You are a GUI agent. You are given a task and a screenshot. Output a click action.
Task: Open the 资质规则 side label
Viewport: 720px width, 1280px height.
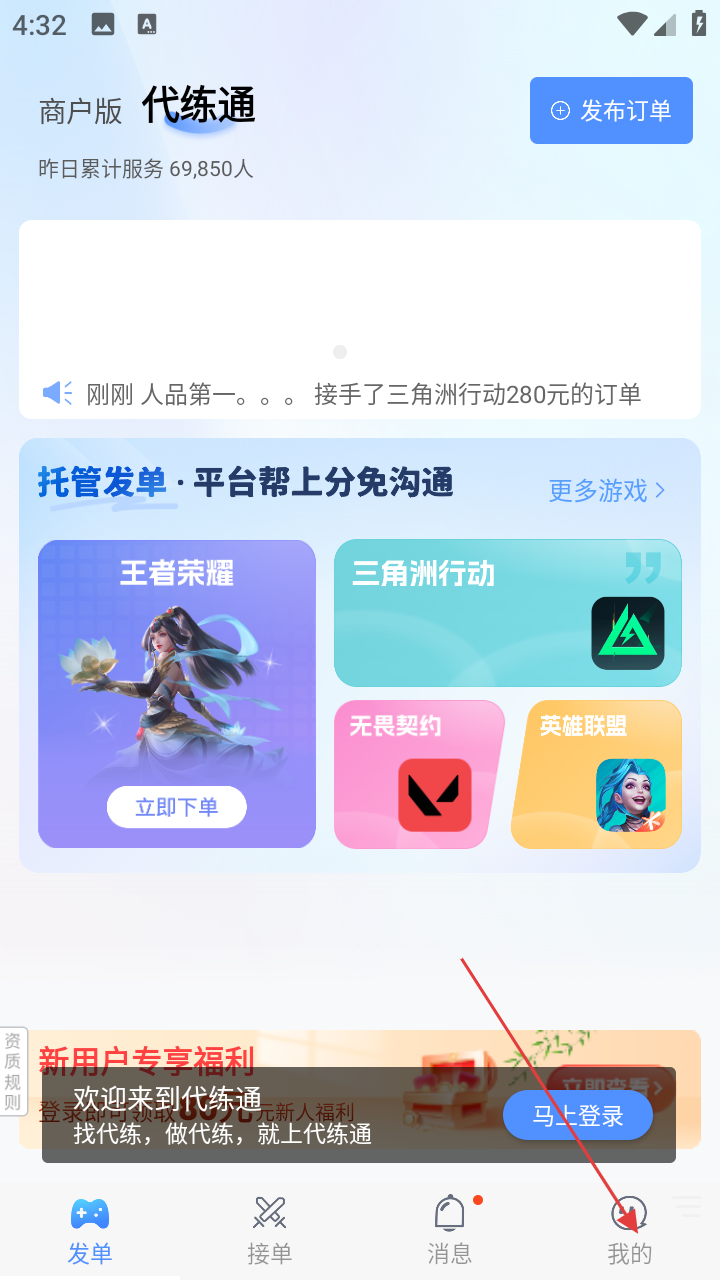[x=13, y=1071]
